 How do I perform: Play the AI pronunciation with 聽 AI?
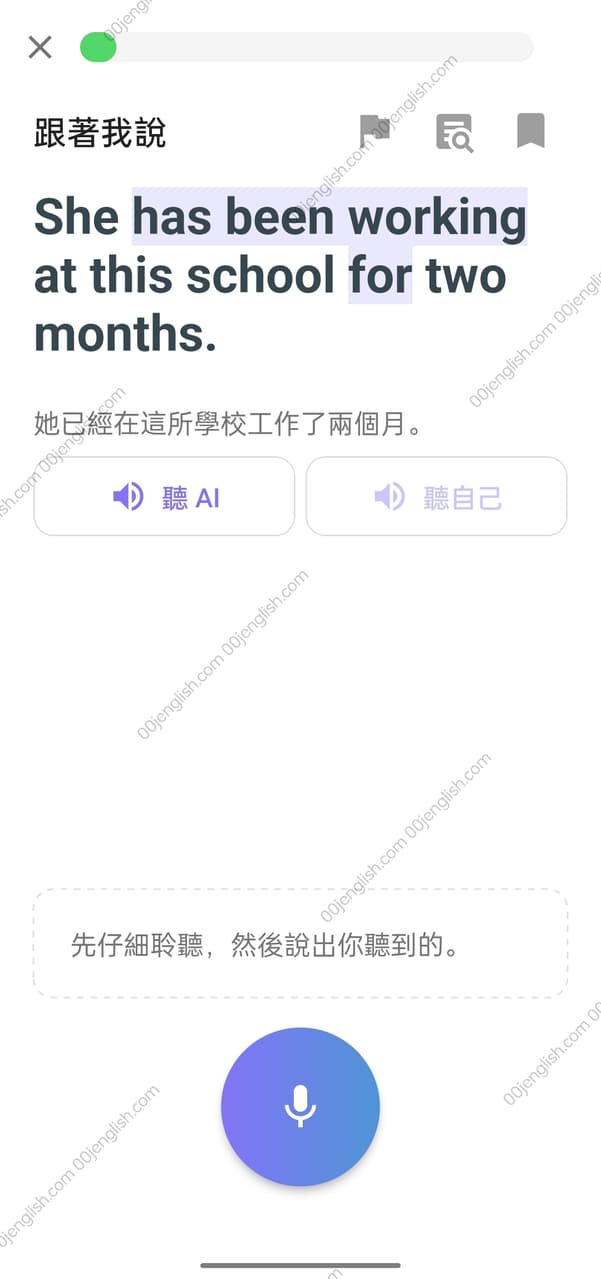(164, 496)
